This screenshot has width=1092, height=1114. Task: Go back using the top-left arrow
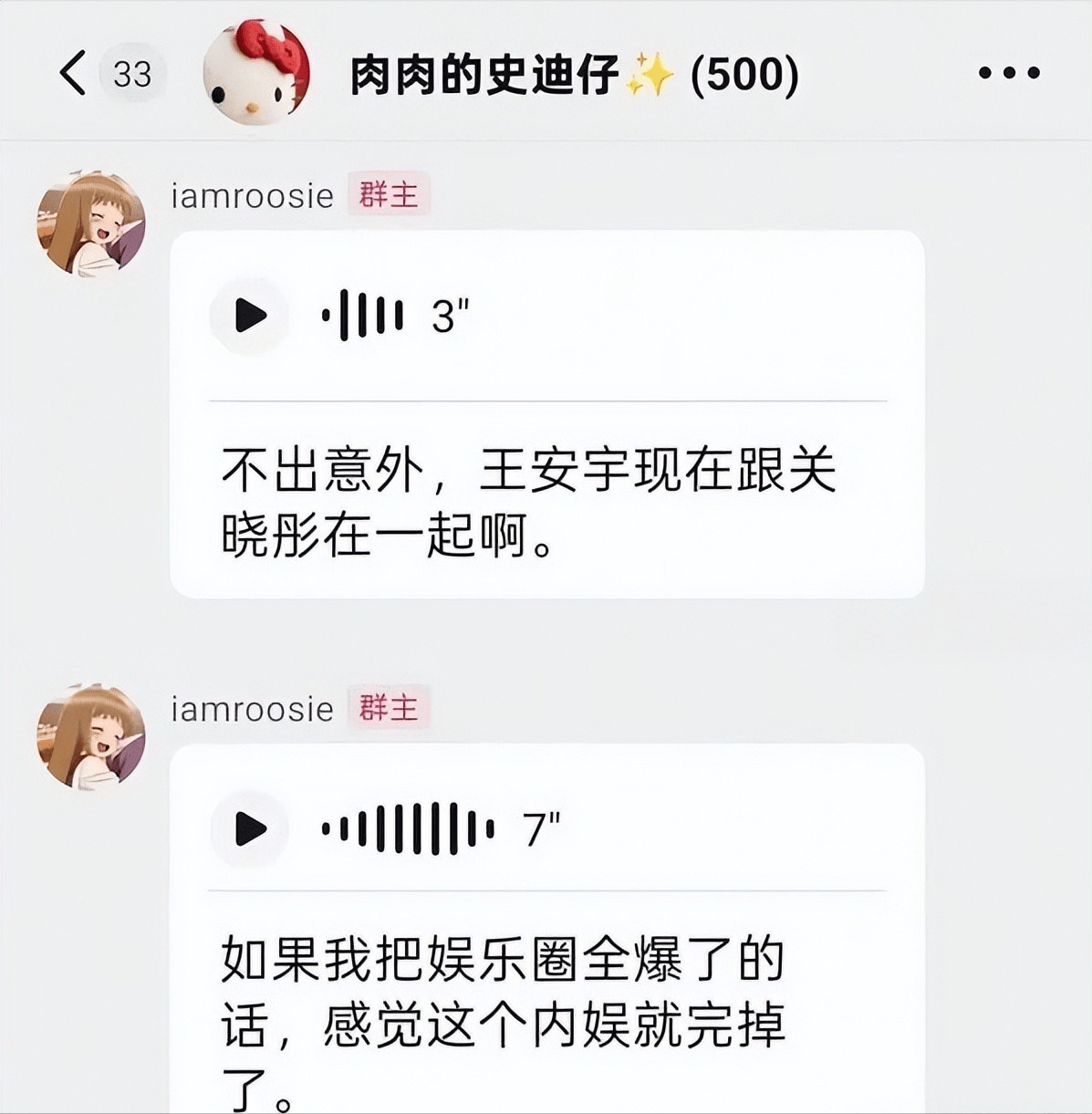pos(73,72)
